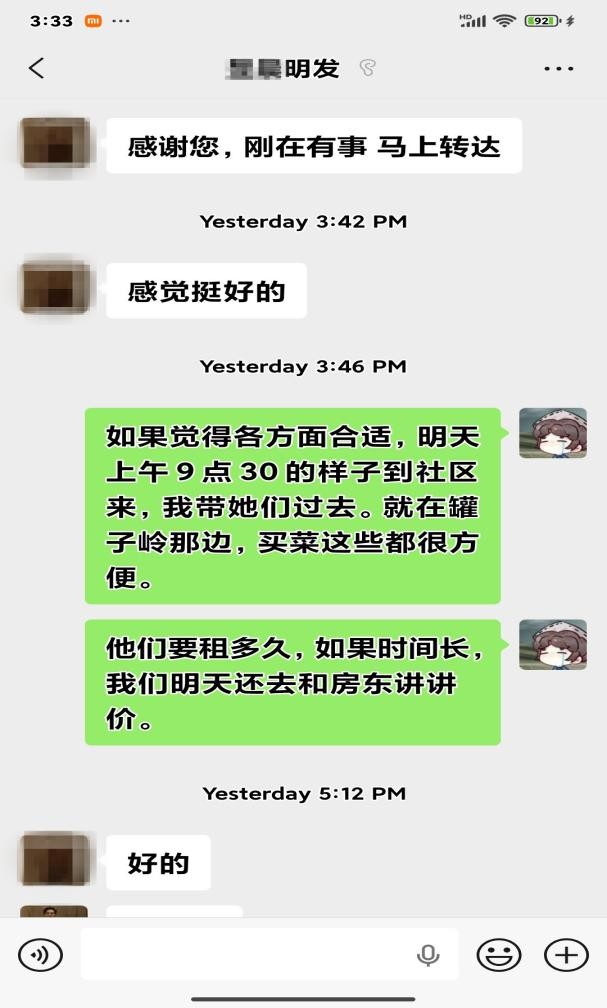The height and width of the screenshot is (1008, 607).
Task: Open my avatar beside 如果觉得各方面合适 message
Action: [x=552, y=433]
